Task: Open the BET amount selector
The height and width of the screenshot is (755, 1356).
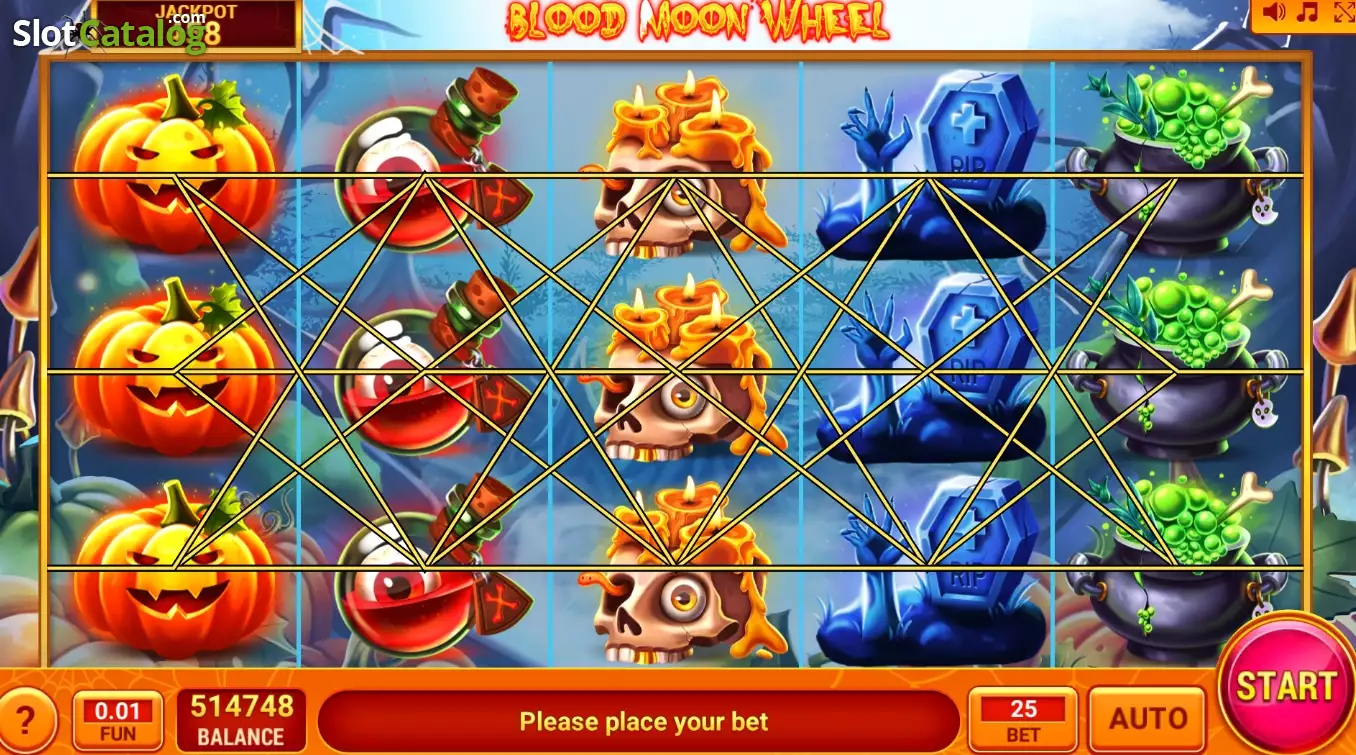Action: coord(1023,720)
